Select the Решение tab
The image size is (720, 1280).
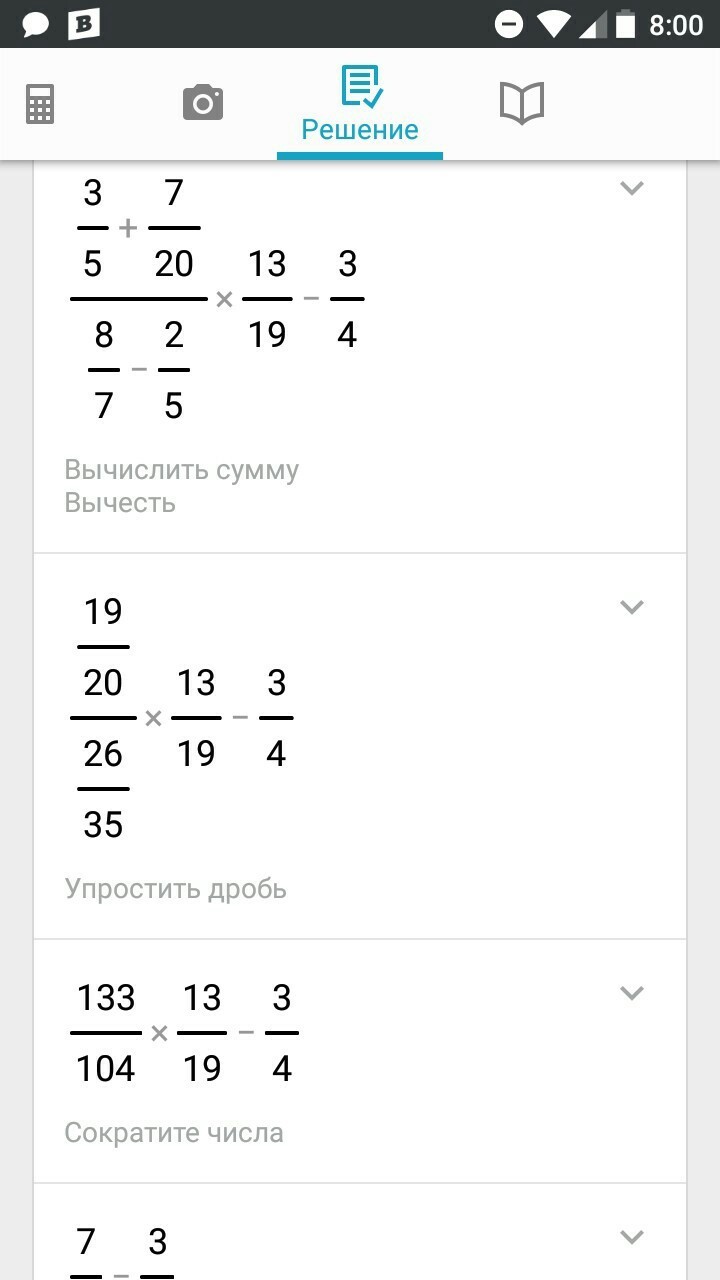pos(360,104)
